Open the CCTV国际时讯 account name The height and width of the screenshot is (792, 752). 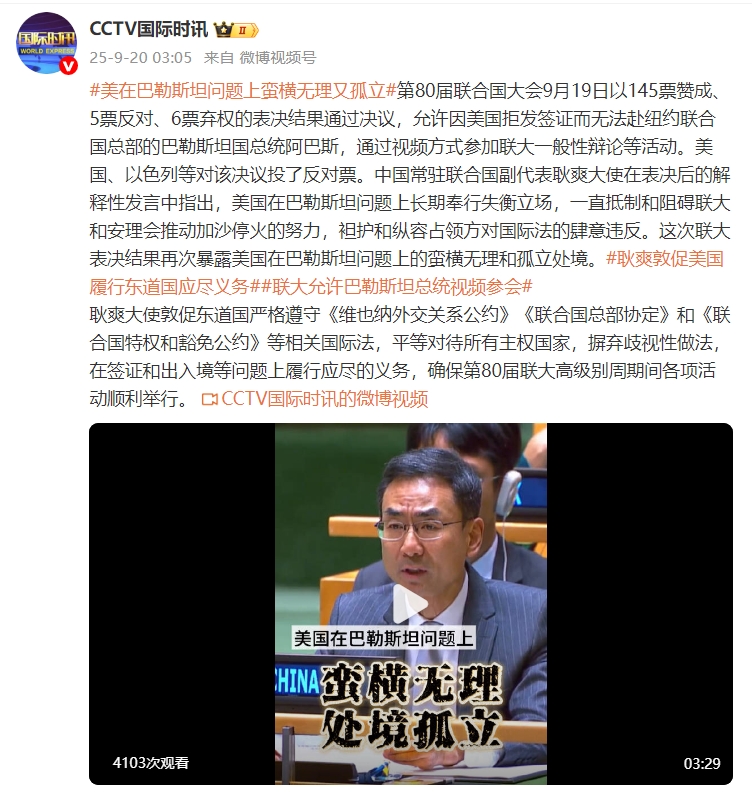click(148, 29)
